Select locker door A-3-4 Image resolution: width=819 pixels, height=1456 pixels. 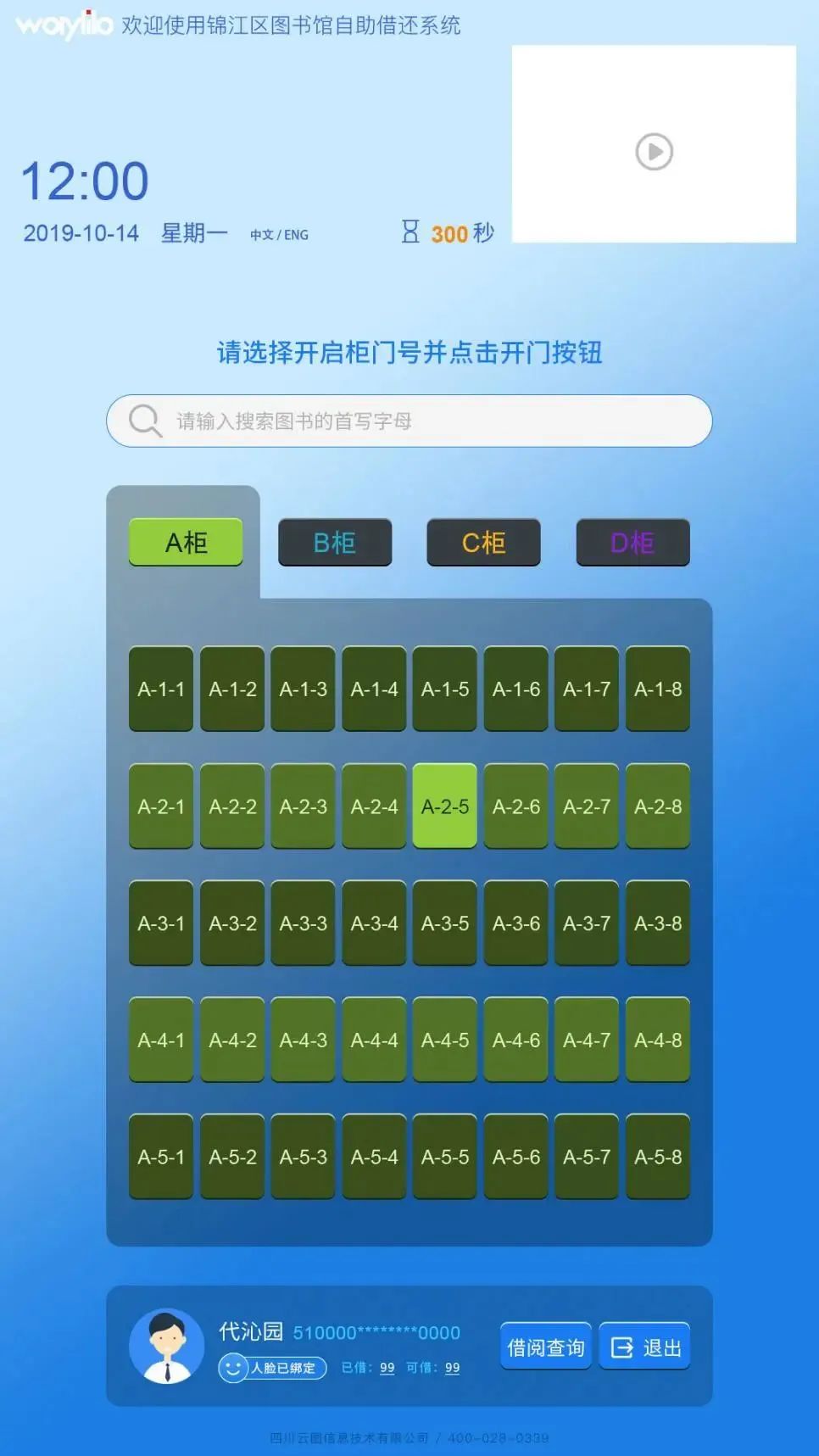coord(374,923)
